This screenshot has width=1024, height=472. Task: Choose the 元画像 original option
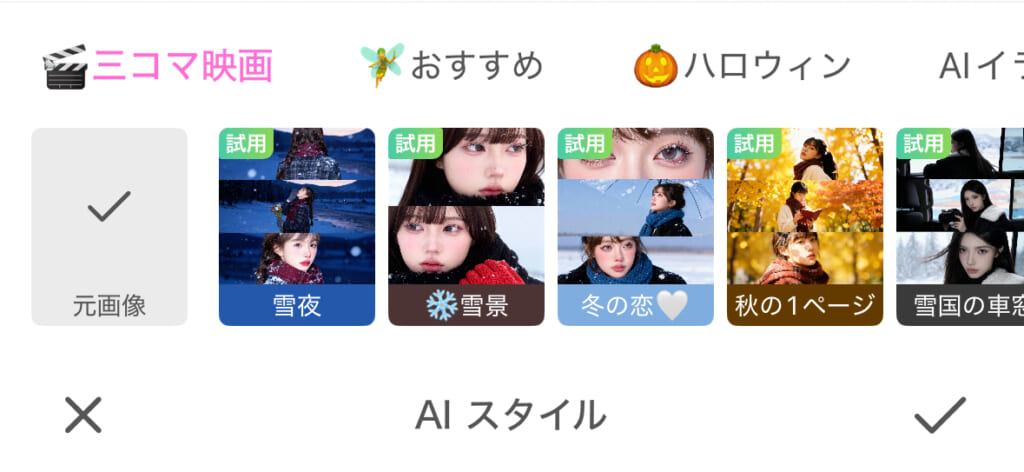tap(109, 226)
